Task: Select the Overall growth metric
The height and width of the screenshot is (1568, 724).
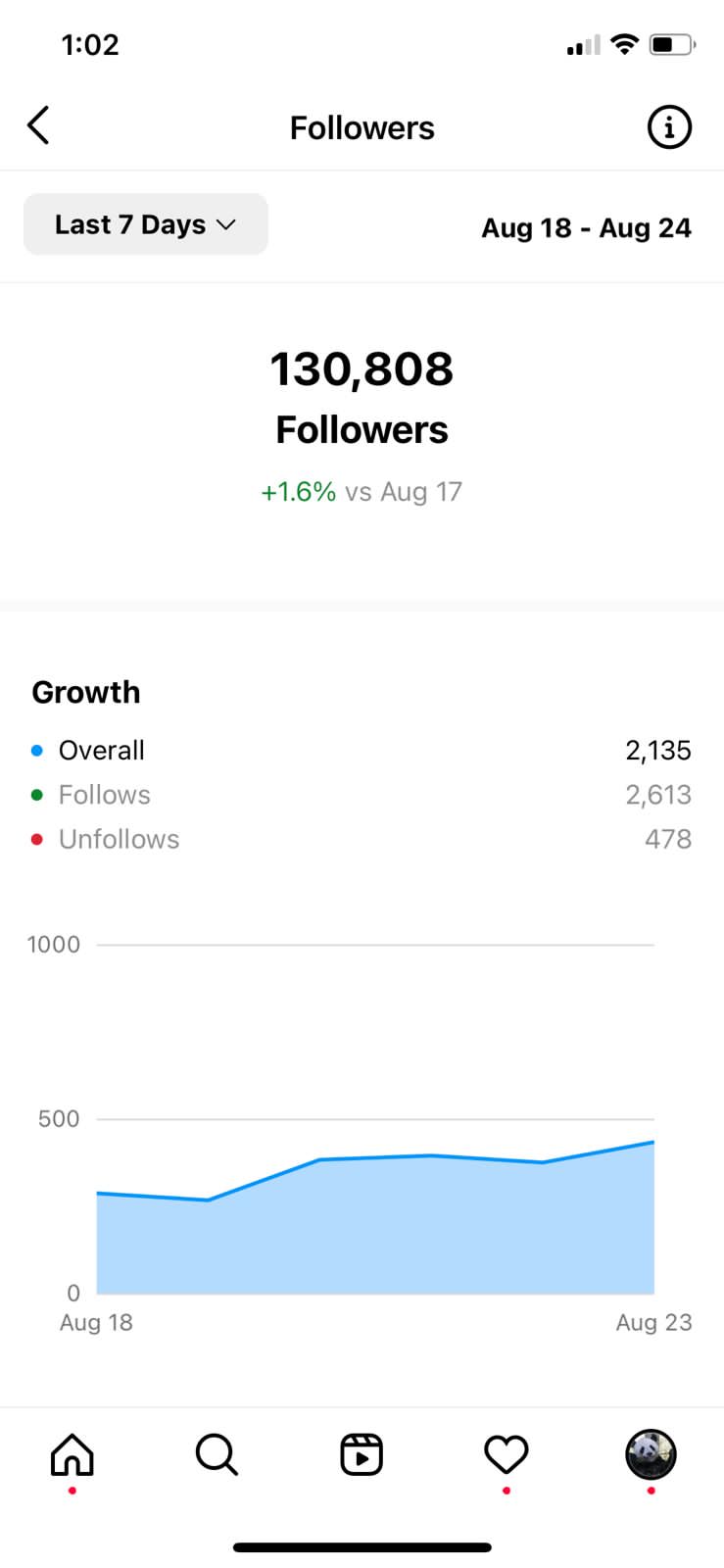Action: click(x=362, y=751)
